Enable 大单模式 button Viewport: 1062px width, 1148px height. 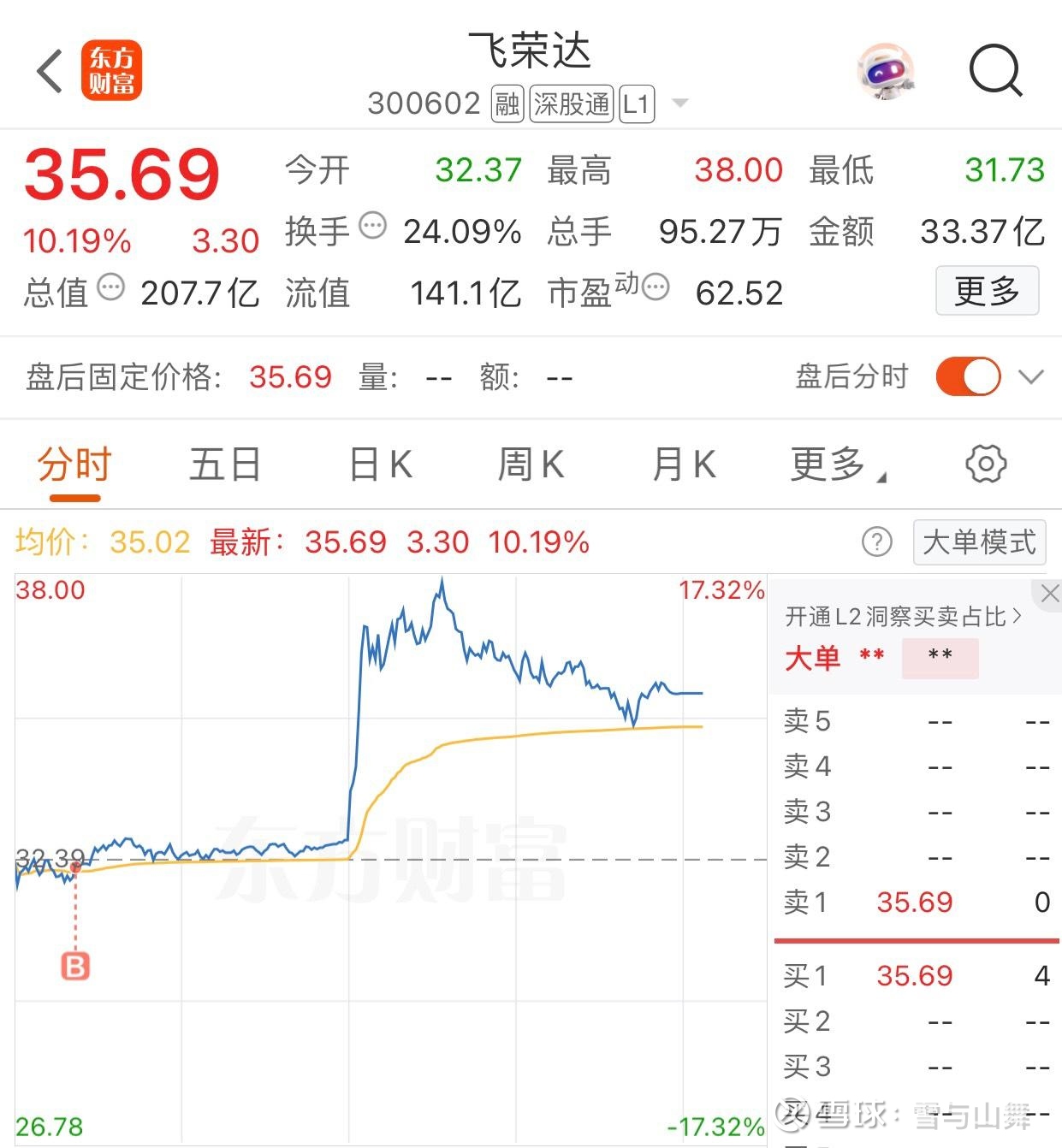click(979, 541)
